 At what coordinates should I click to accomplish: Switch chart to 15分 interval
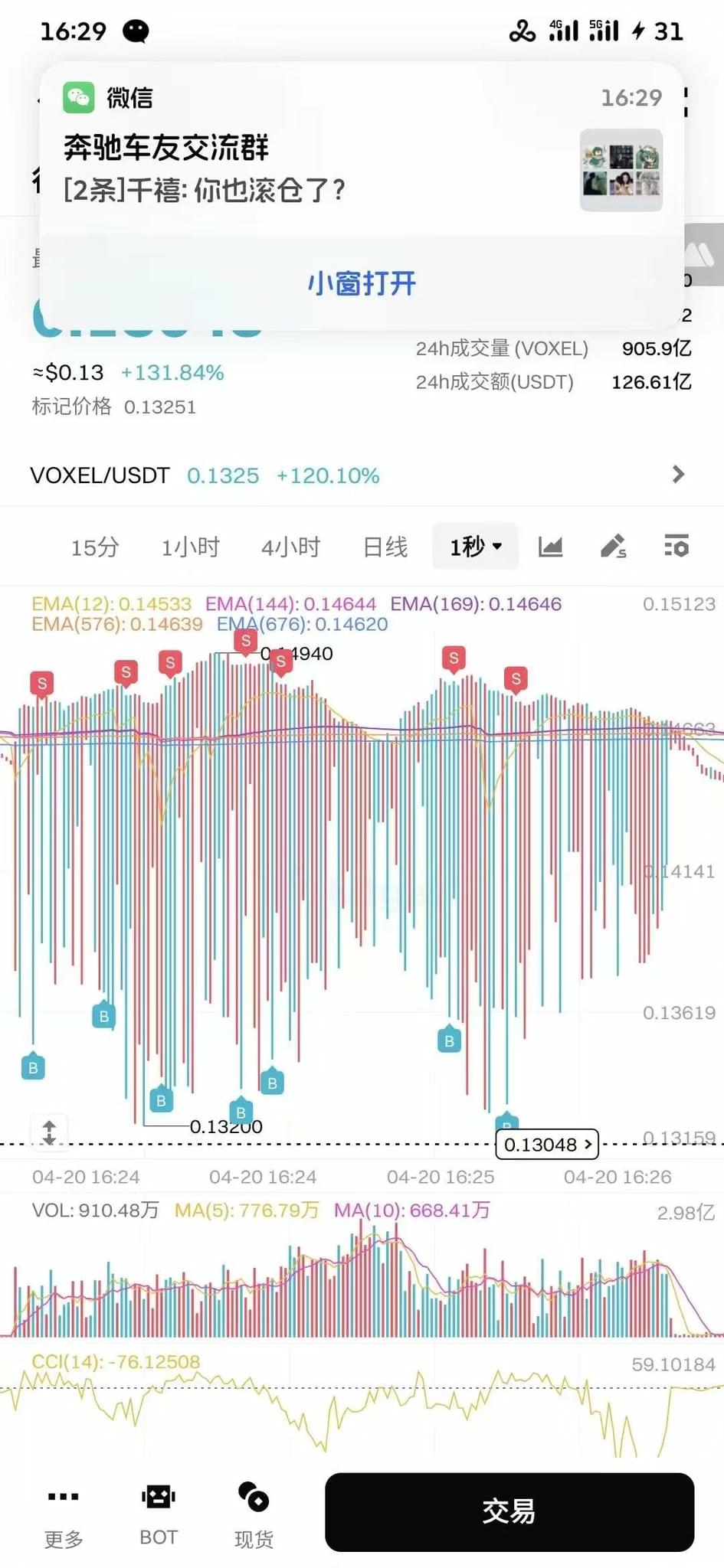(95, 547)
